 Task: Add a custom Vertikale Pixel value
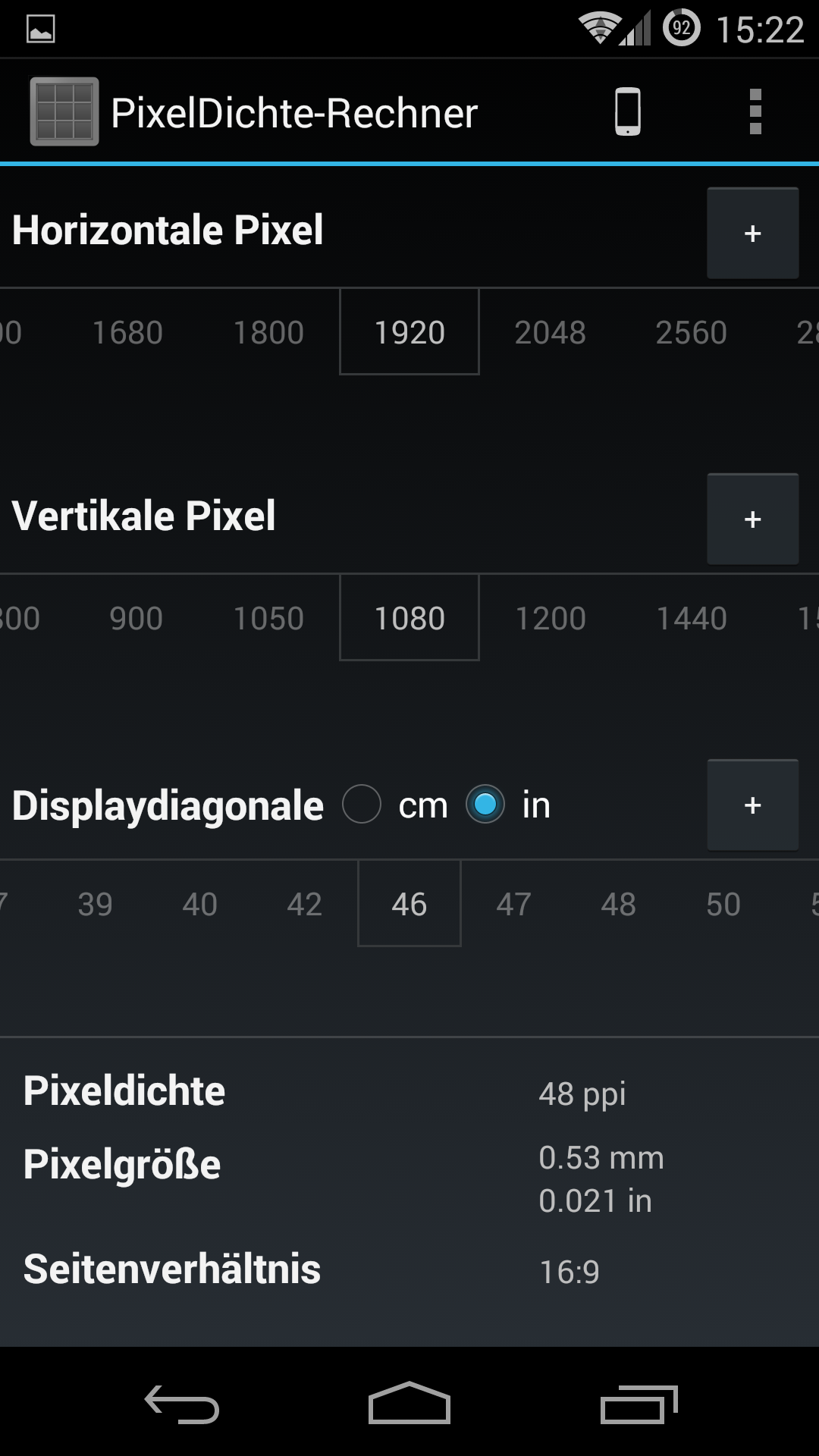point(753,519)
